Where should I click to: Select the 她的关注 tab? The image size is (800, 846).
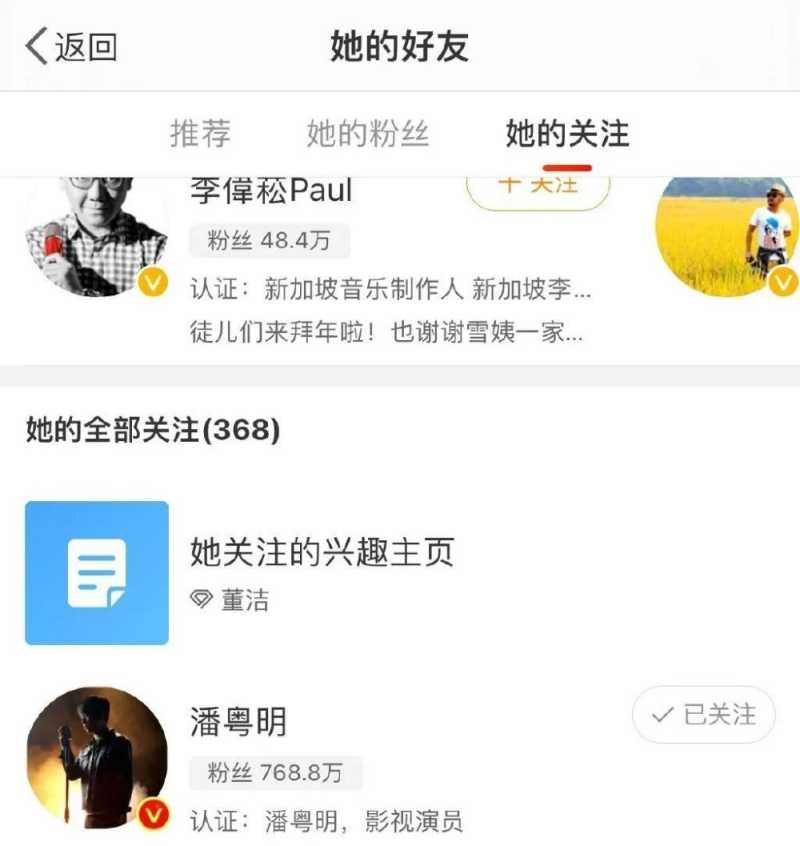tap(567, 134)
